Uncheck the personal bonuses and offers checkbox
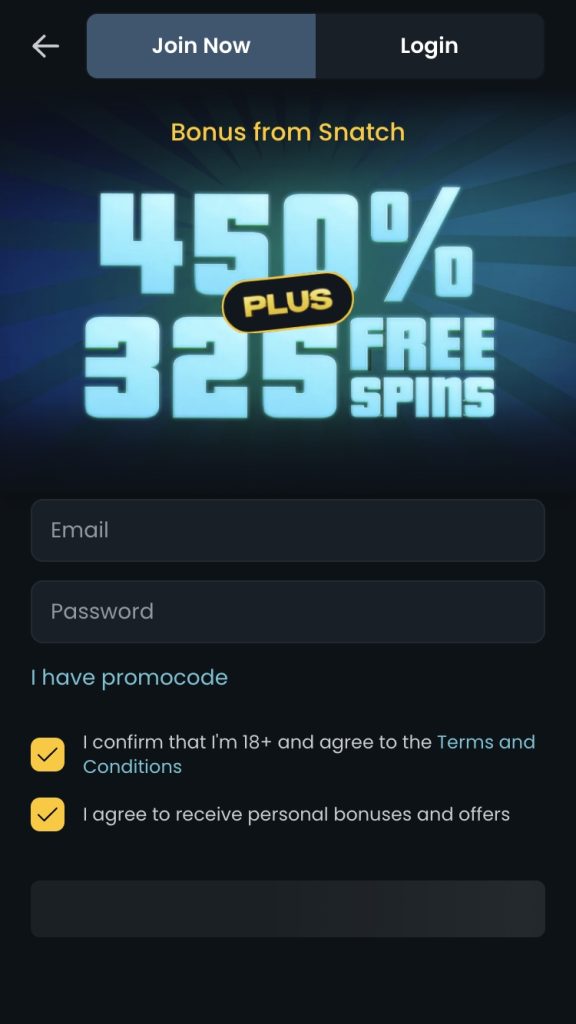Screen dimensions: 576x1024 point(48,814)
